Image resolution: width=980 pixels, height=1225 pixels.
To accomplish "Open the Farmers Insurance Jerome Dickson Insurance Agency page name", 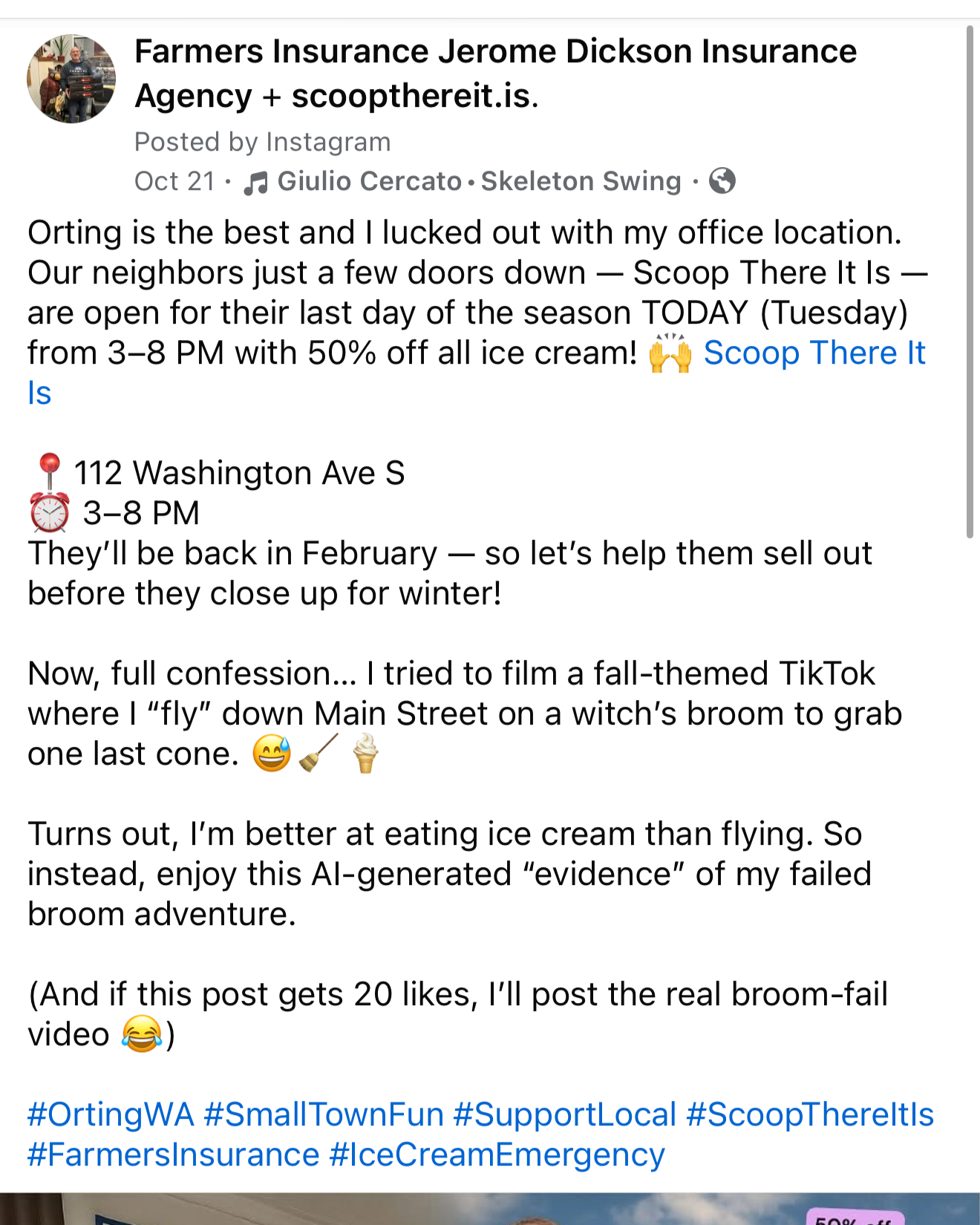I will point(495,73).
